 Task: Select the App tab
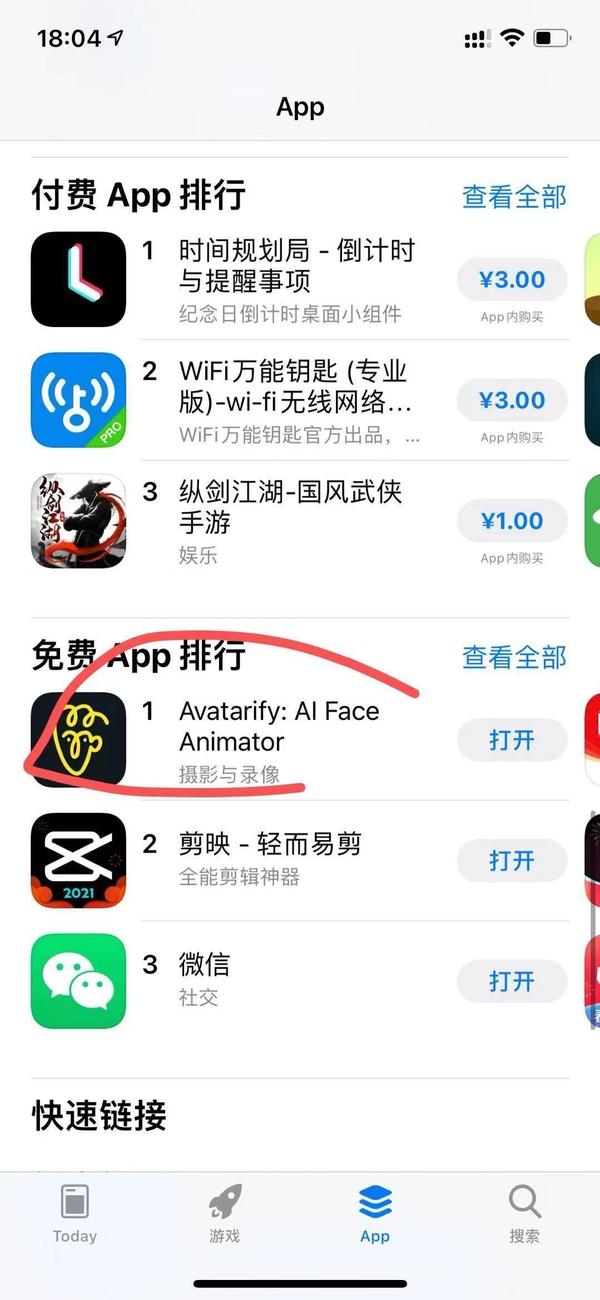(375, 1215)
